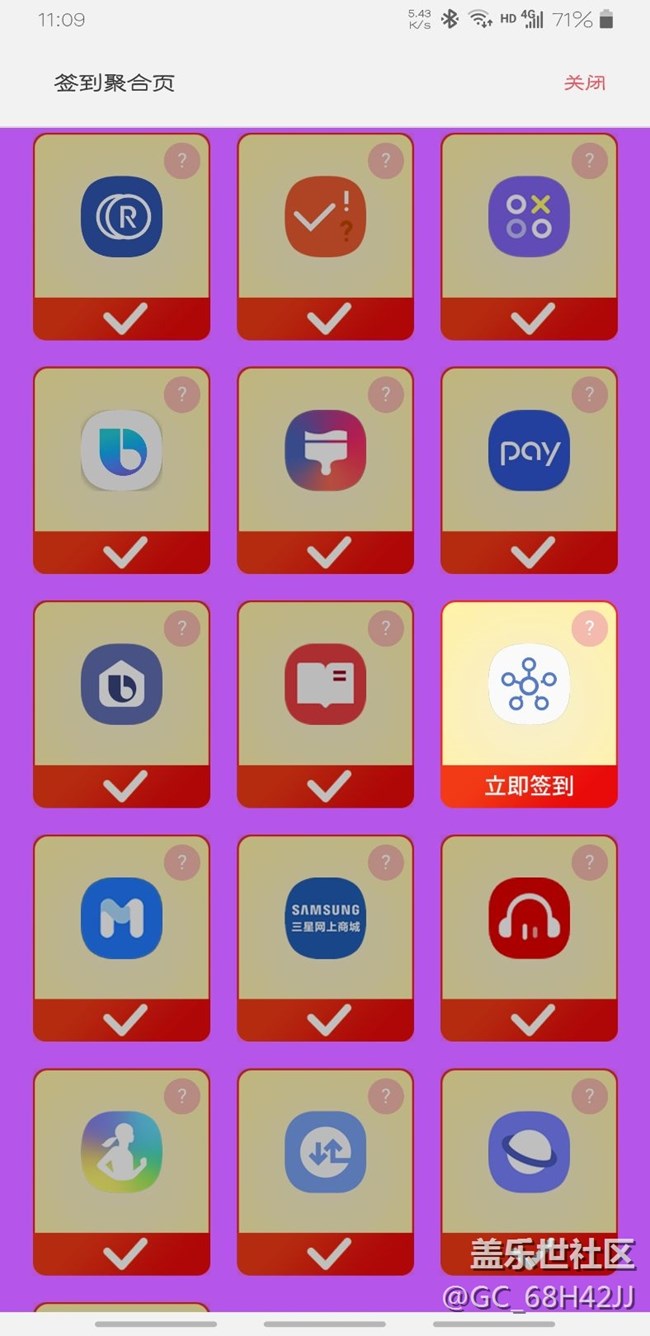Tap the question mark on Samsung Pay card
650x1336 pixels.
pyautogui.click(x=589, y=395)
